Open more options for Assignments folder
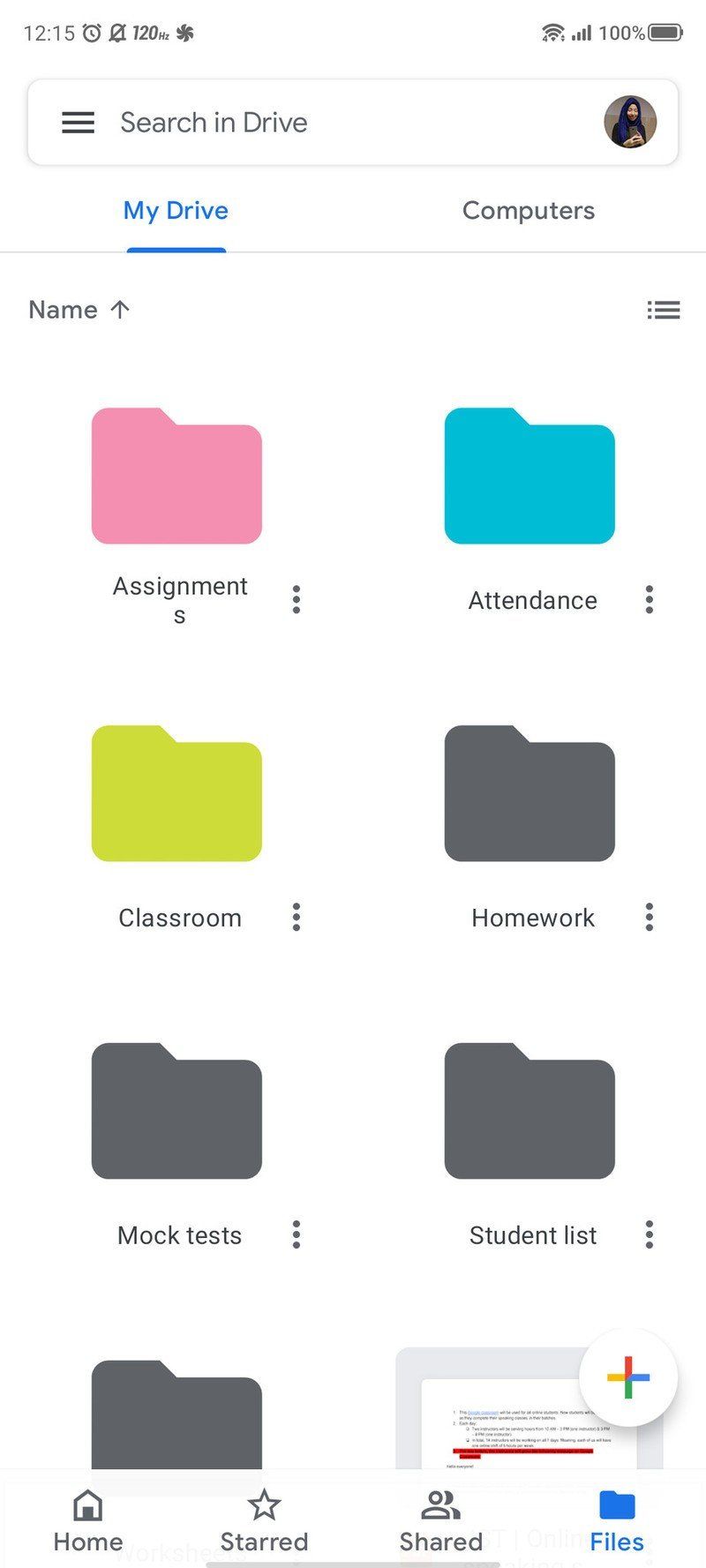The height and width of the screenshot is (1568, 706). (297, 600)
